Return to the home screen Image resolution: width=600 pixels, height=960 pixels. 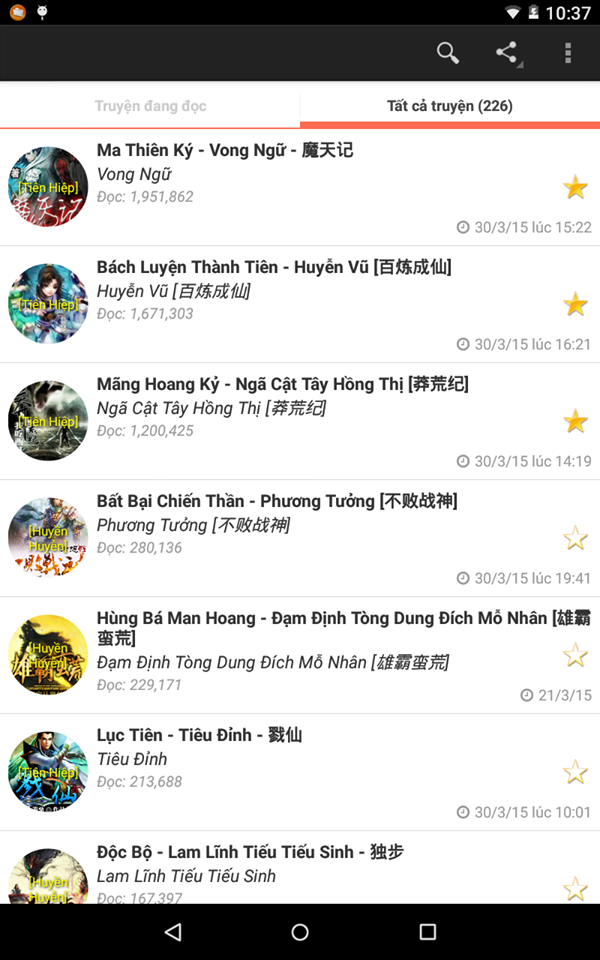tap(300, 932)
